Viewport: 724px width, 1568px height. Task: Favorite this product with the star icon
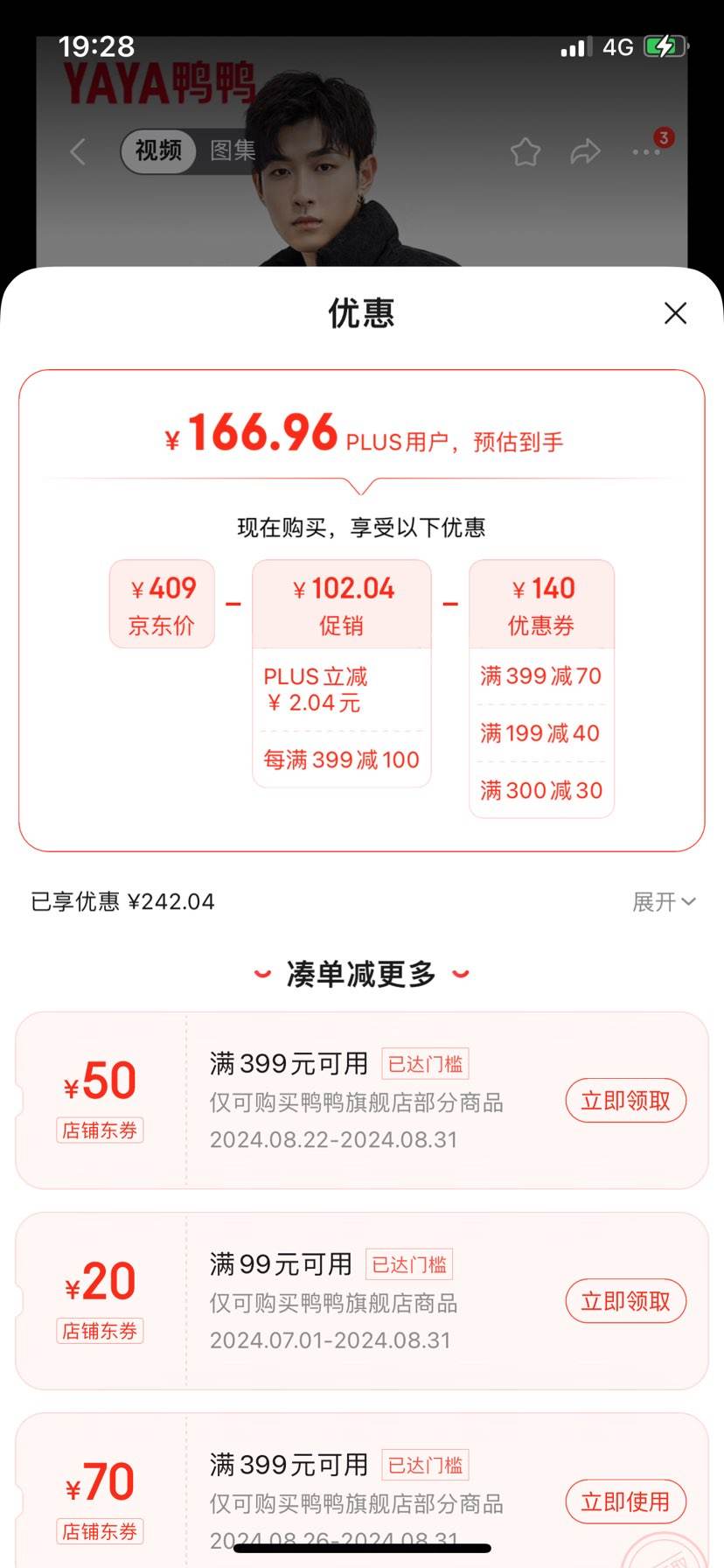[526, 151]
